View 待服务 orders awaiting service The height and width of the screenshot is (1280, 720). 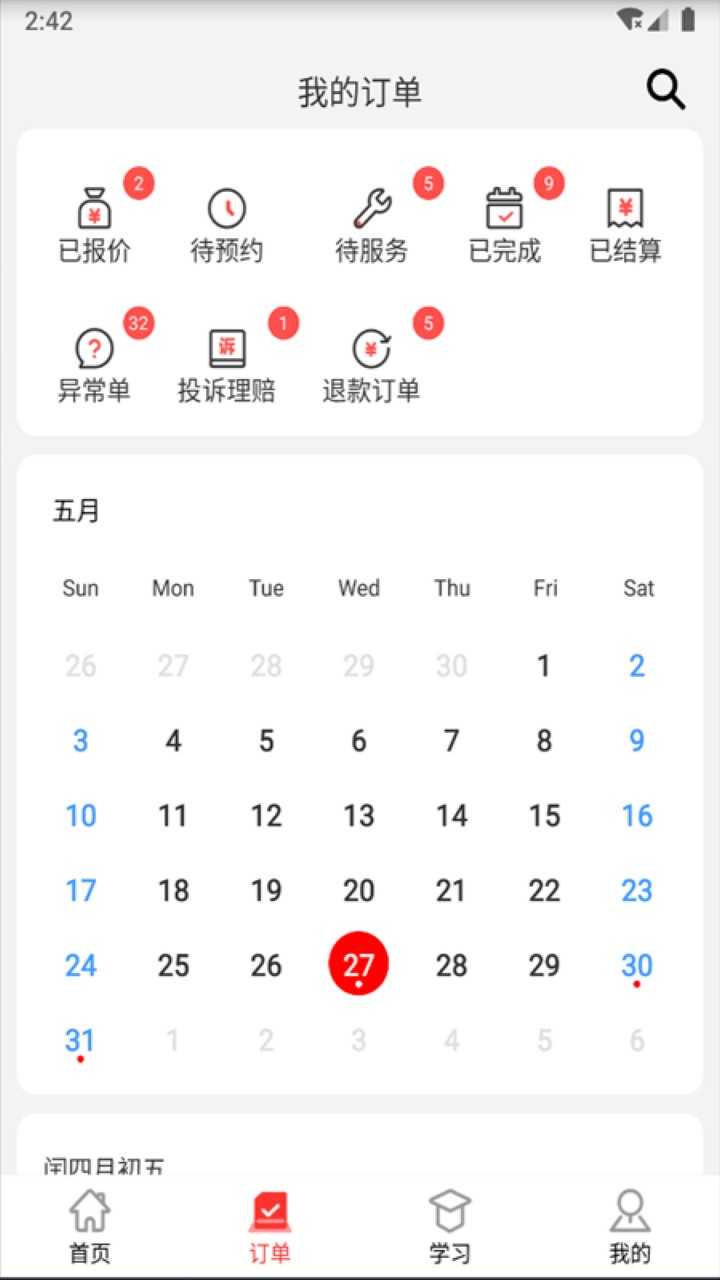click(372, 226)
